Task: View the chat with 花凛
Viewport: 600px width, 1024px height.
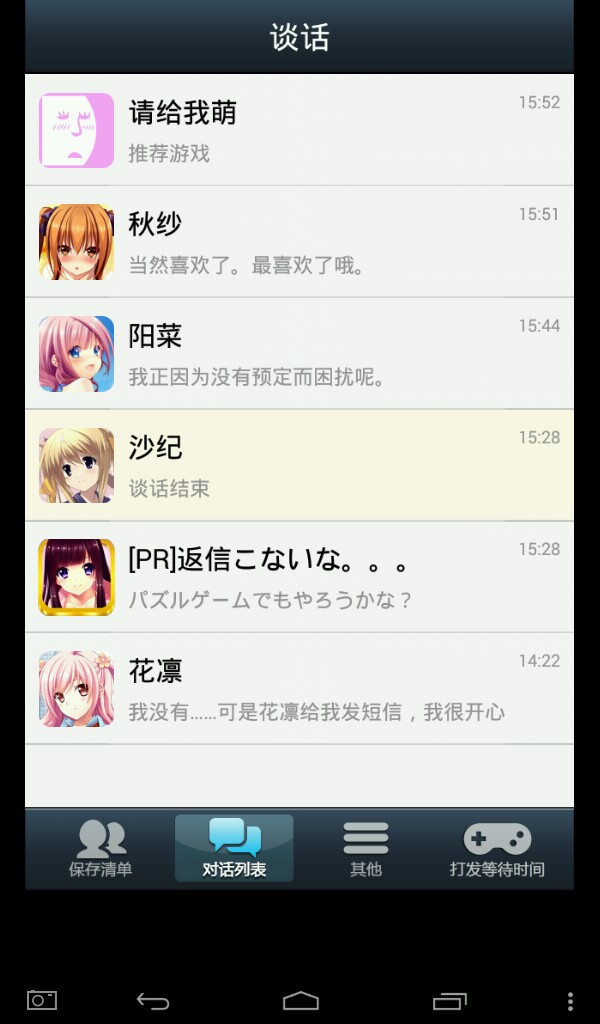Action: (x=299, y=690)
